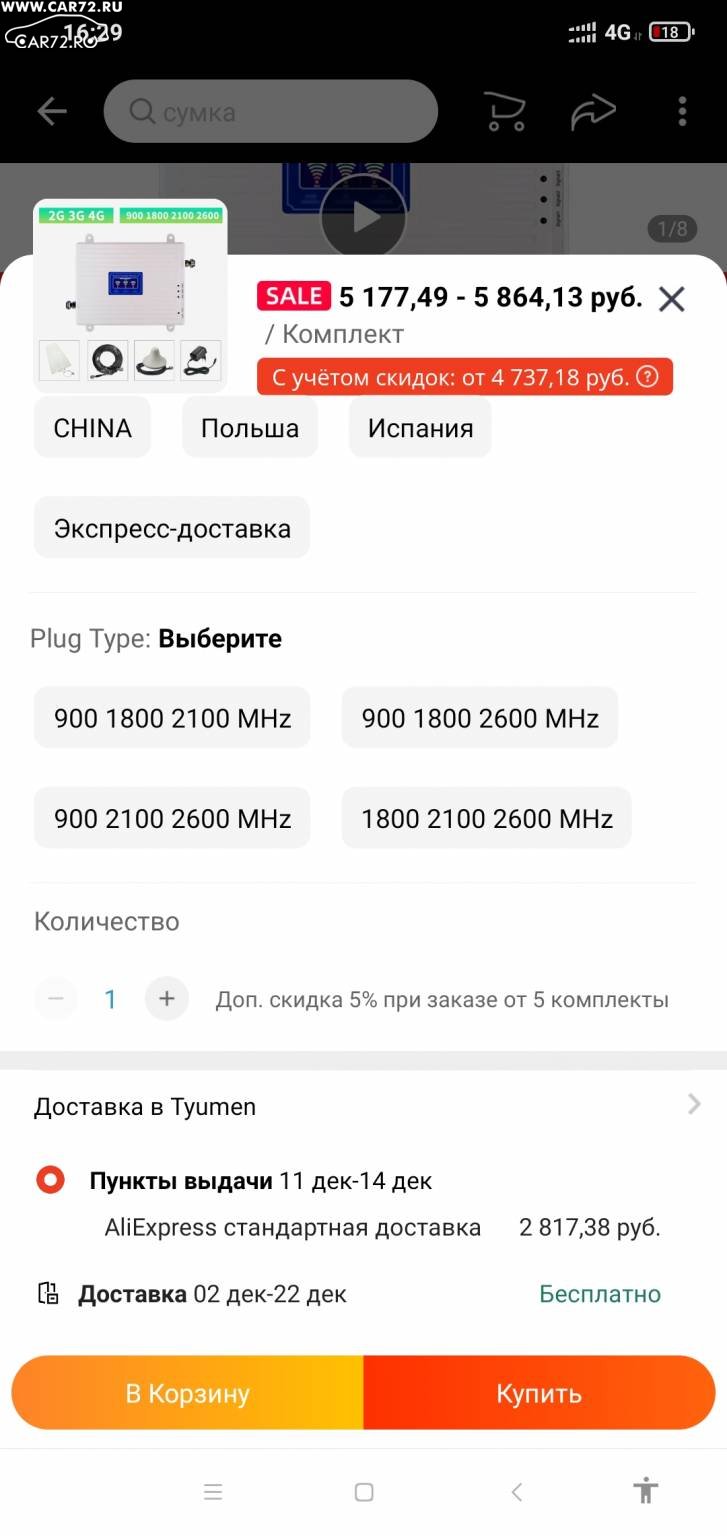Pick Испания as ship-from country

coord(420,428)
